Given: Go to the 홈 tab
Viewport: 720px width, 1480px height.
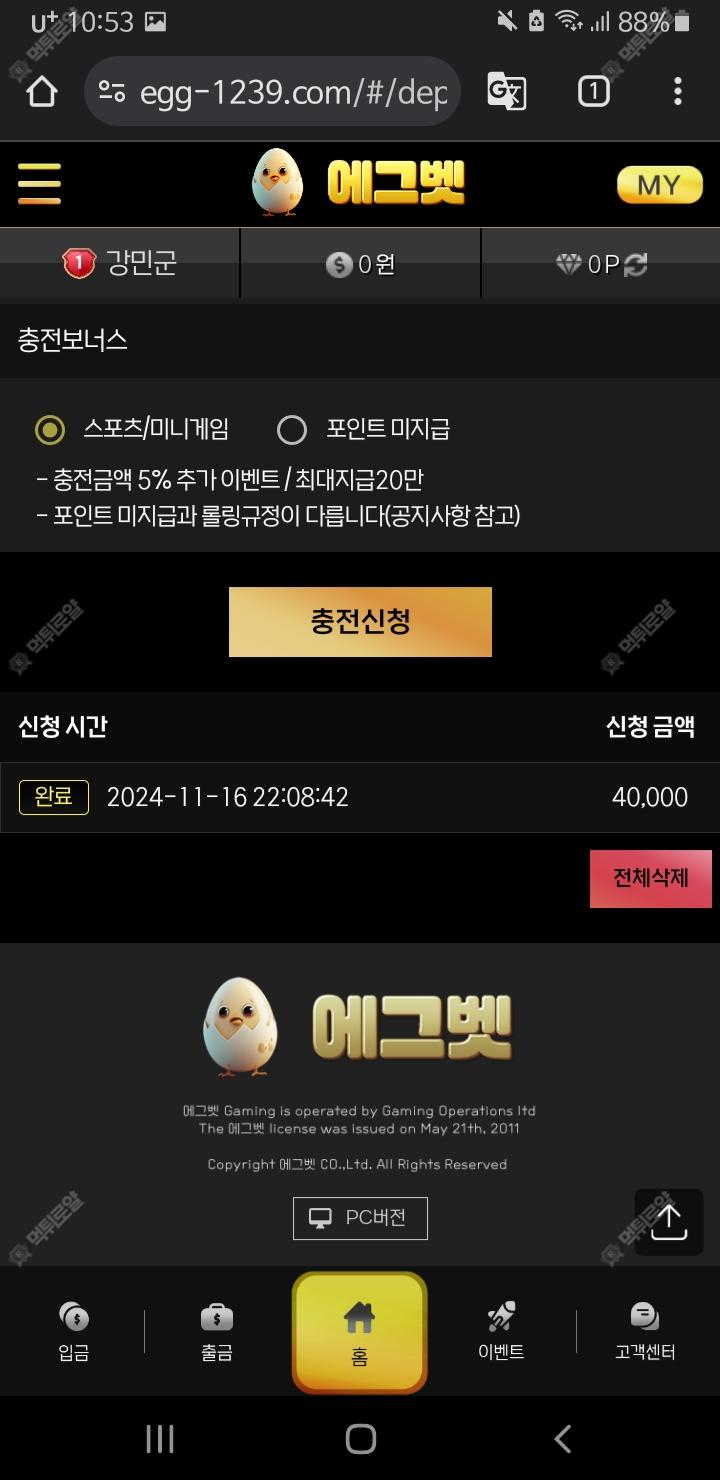Looking at the screenshot, I should (x=359, y=1332).
